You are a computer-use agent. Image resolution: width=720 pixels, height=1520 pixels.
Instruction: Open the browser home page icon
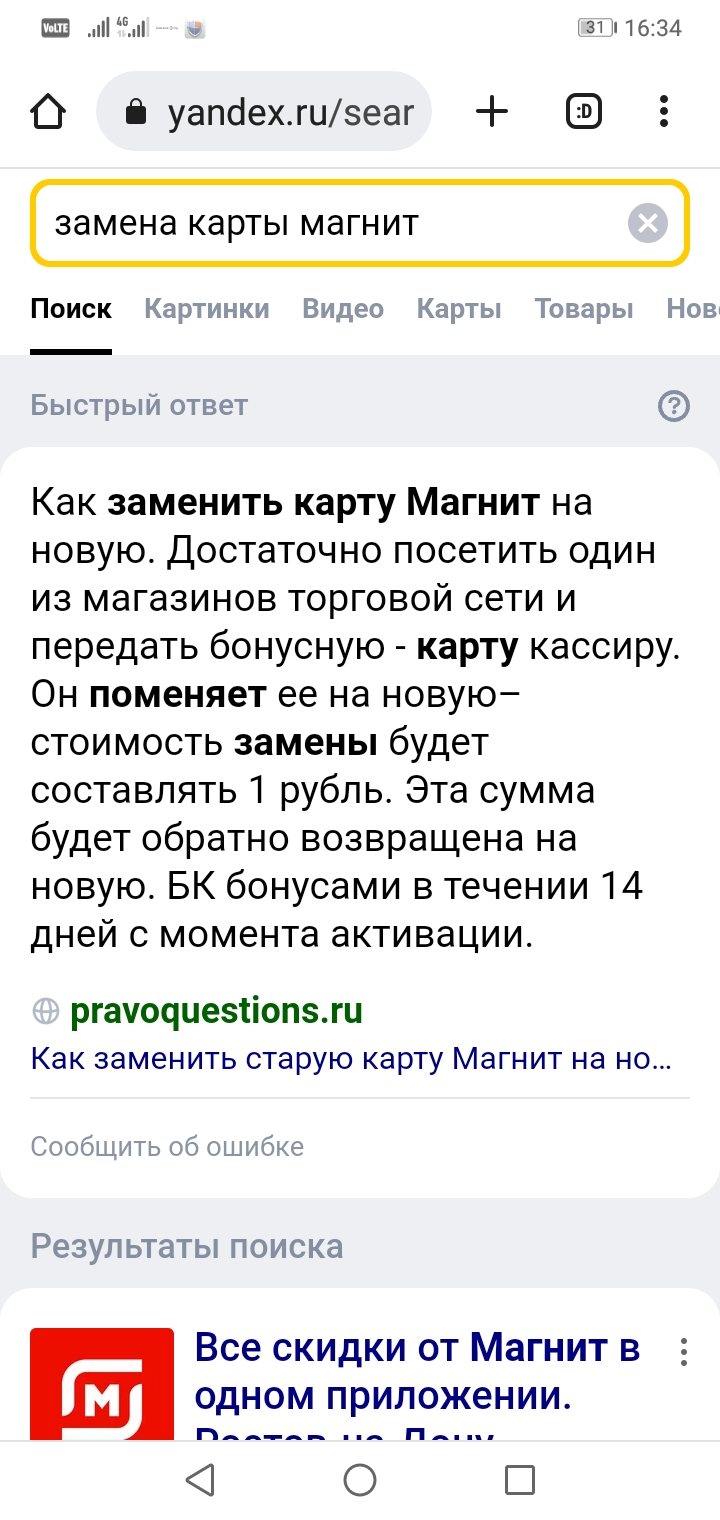click(x=49, y=112)
